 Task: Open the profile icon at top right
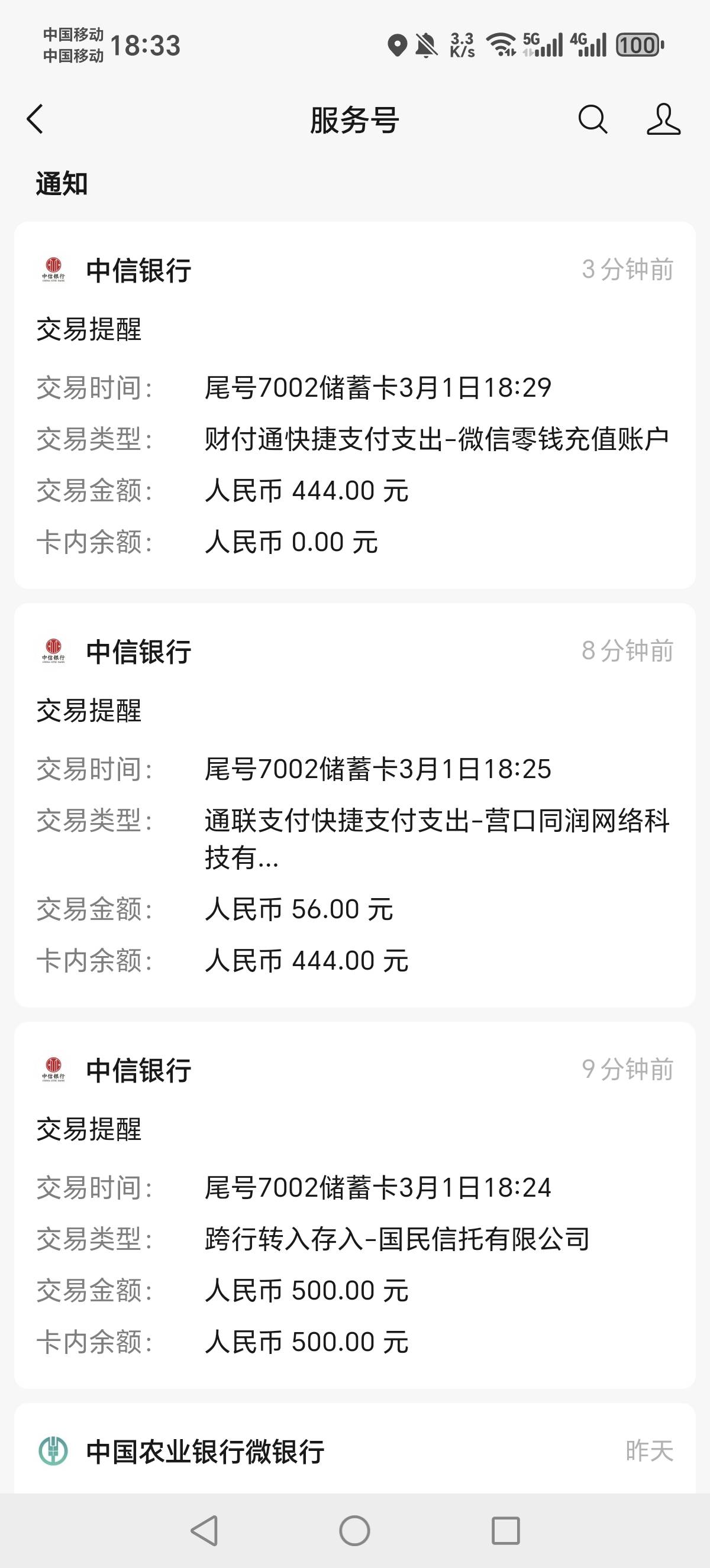pyautogui.click(x=663, y=119)
